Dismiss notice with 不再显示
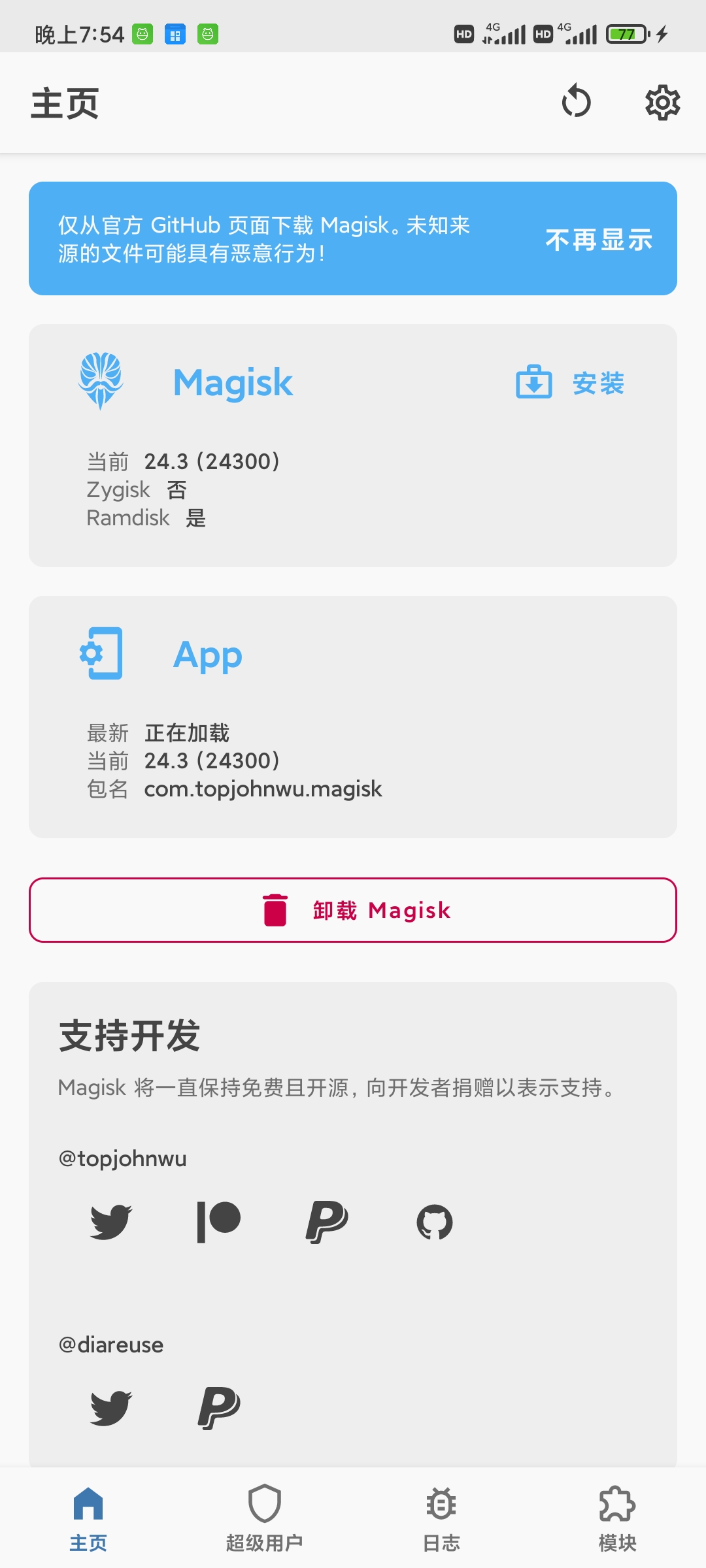This screenshot has height=1568, width=706. click(599, 240)
